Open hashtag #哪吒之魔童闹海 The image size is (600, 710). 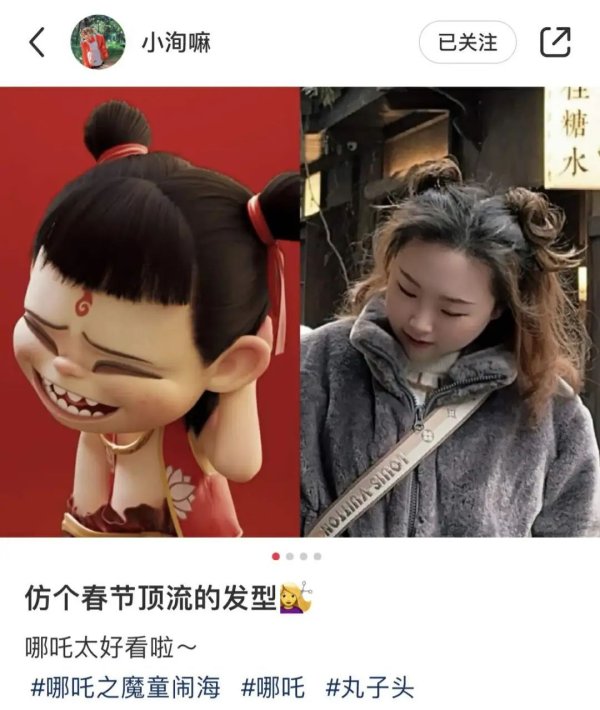tap(126, 688)
